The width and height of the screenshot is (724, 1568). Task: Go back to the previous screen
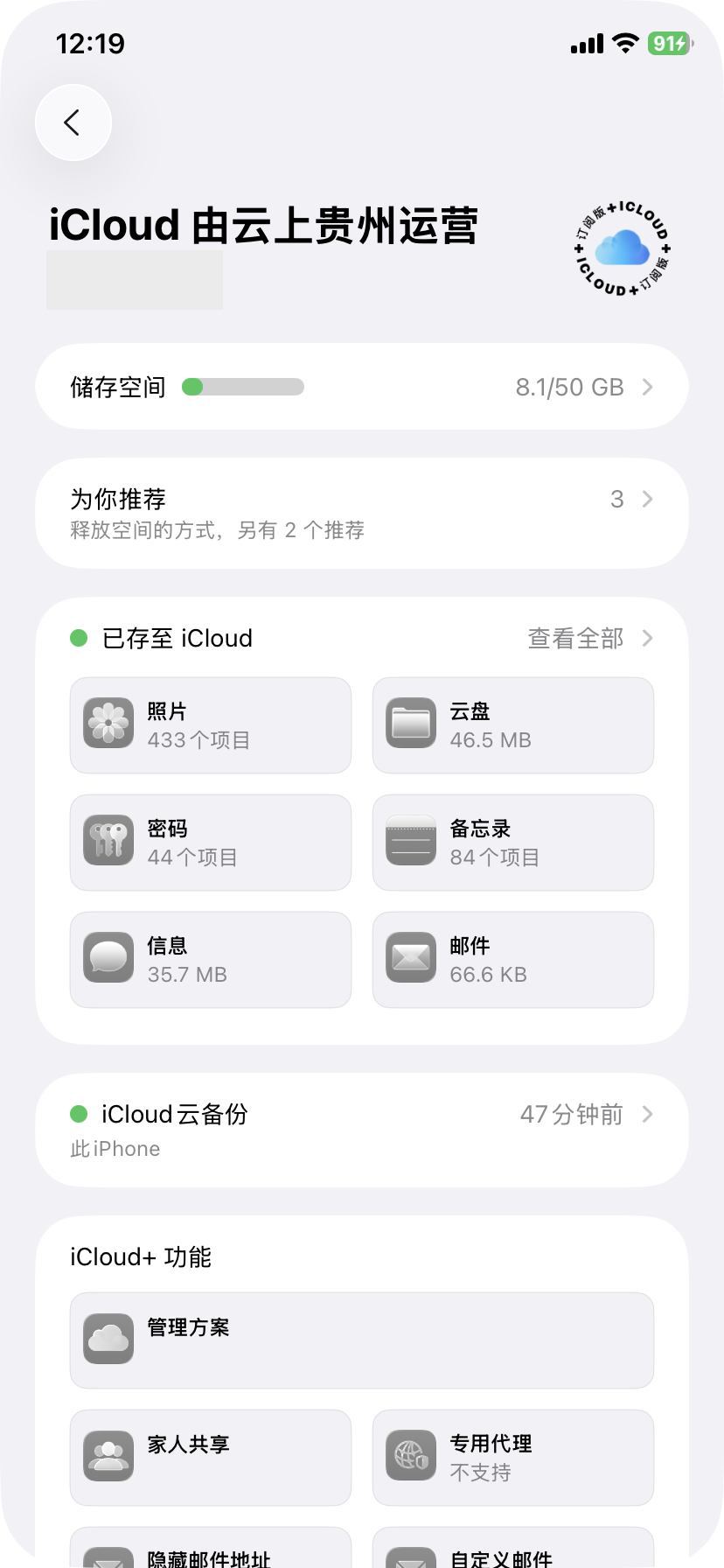pos(73,122)
